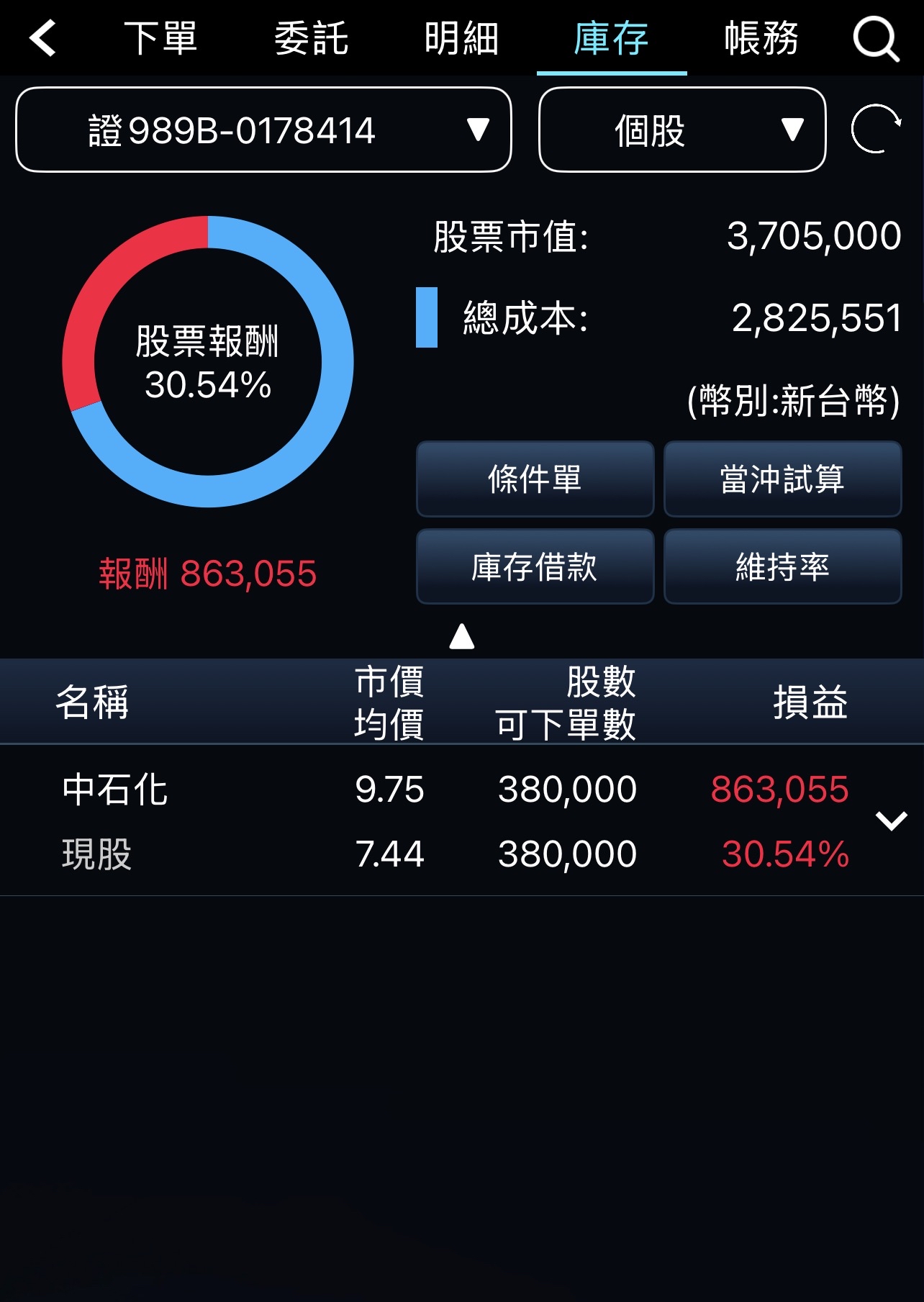This screenshot has width=924, height=1302.
Task: Switch to the 委託 tab
Action: [311, 38]
